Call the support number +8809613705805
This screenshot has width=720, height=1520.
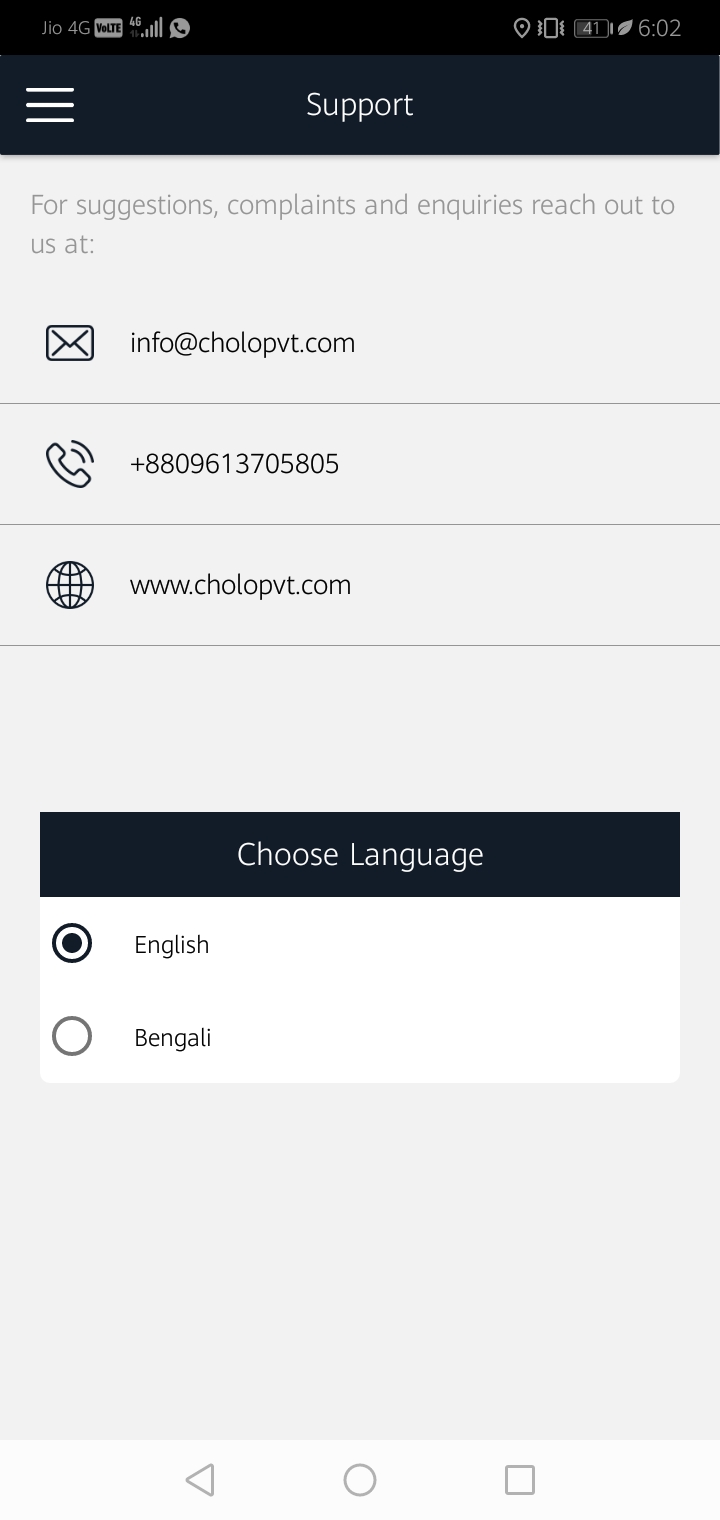click(360, 464)
